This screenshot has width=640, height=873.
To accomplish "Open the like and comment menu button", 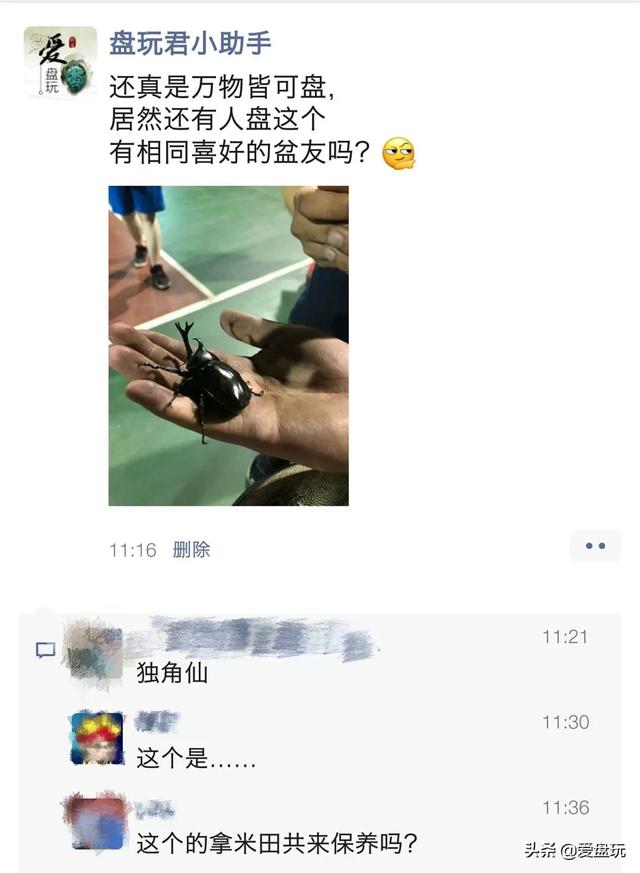I will click(x=595, y=546).
